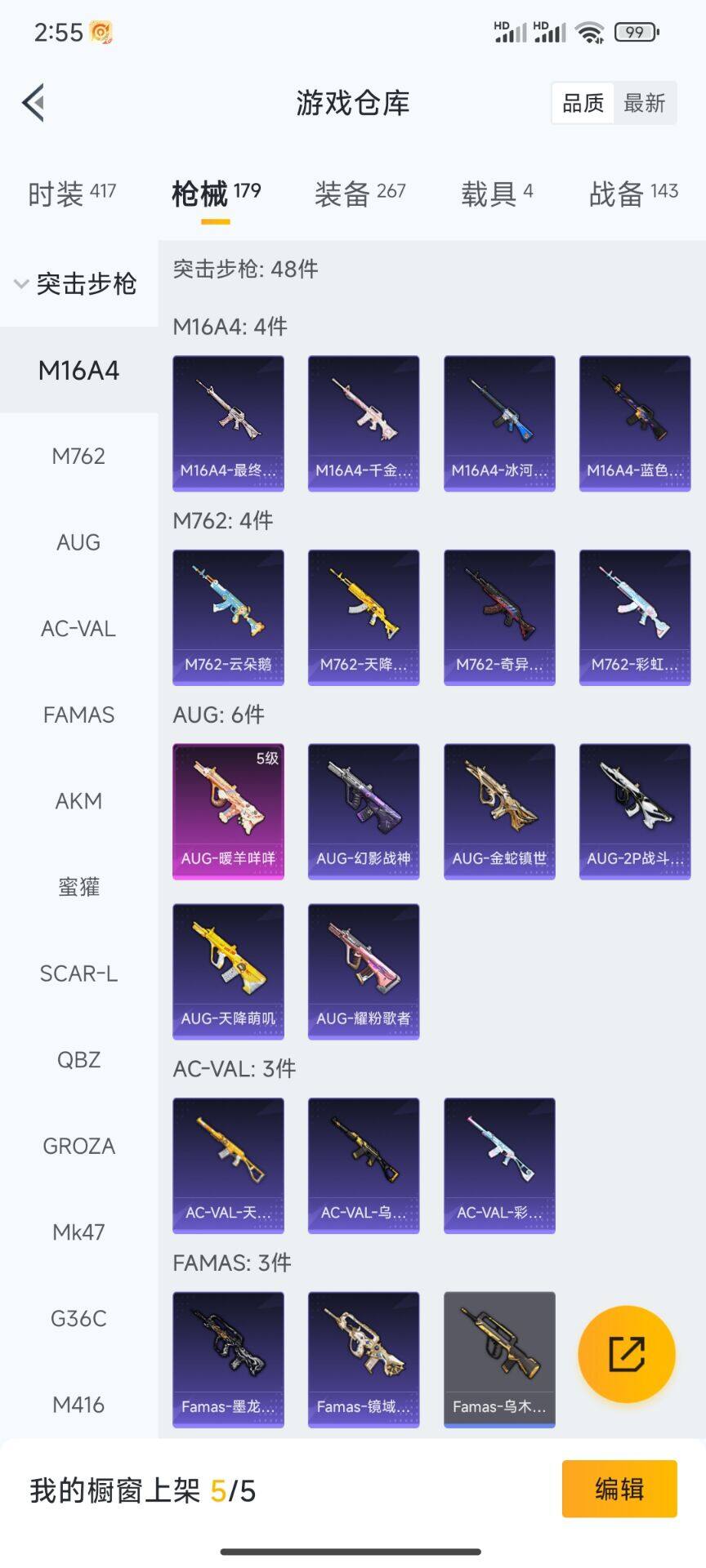Switch to the 战备 tab
Screen dimensions: 706x1568
(633, 194)
